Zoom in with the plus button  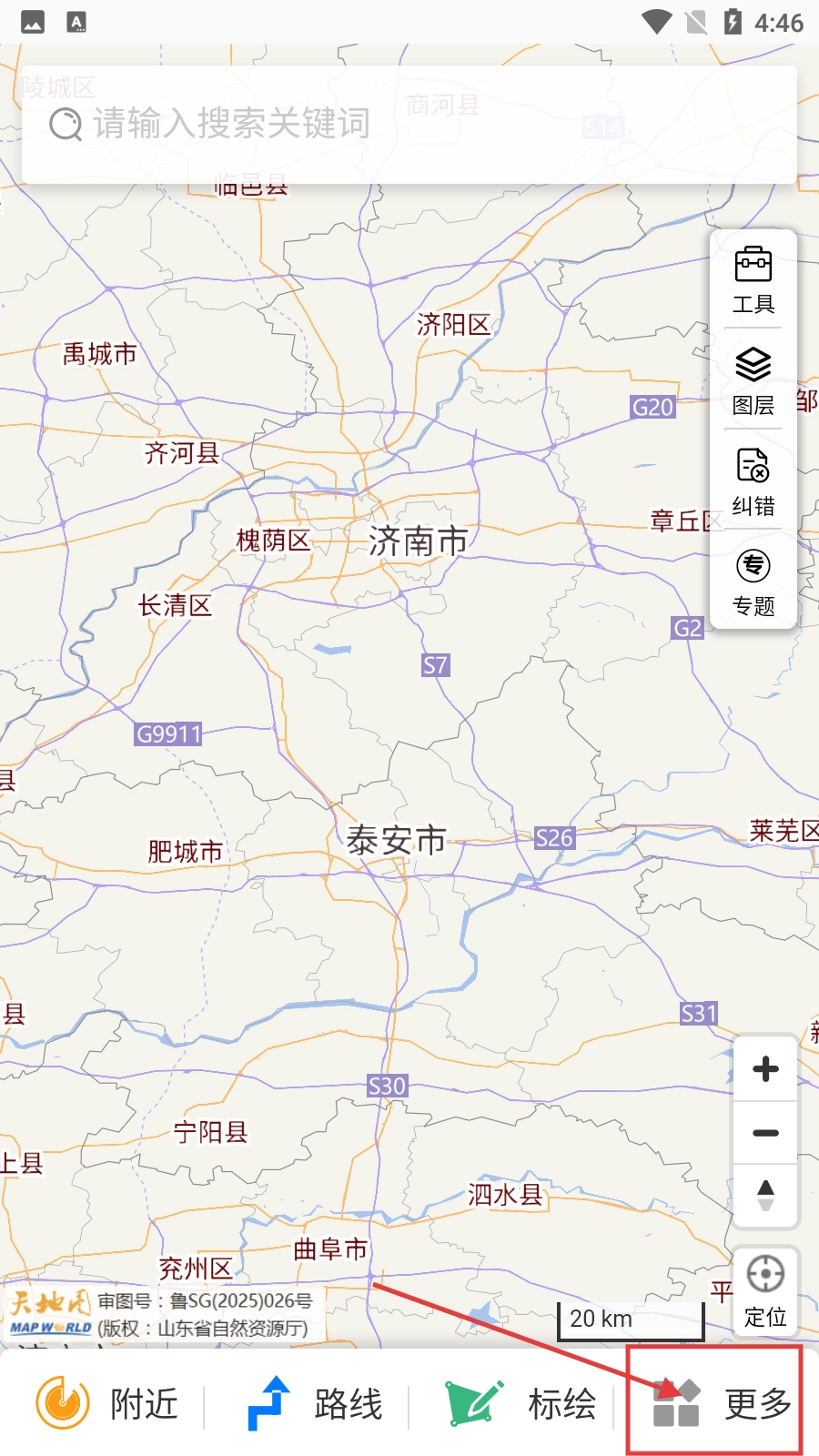[765, 1069]
